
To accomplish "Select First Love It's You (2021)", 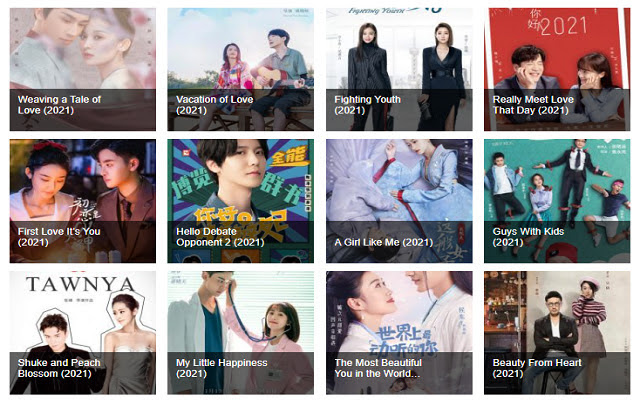I will point(82,200).
